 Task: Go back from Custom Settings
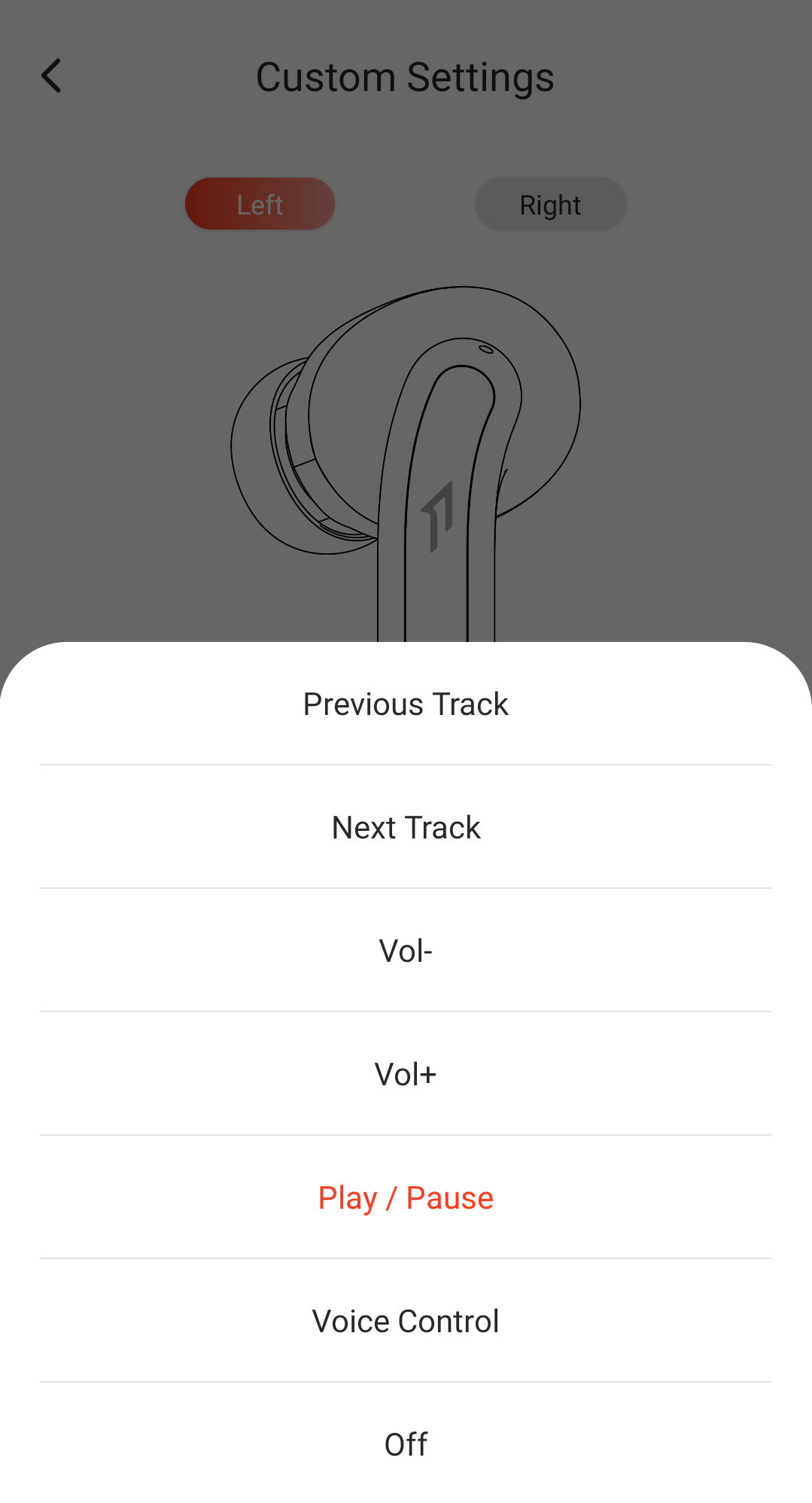click(51, 76)
